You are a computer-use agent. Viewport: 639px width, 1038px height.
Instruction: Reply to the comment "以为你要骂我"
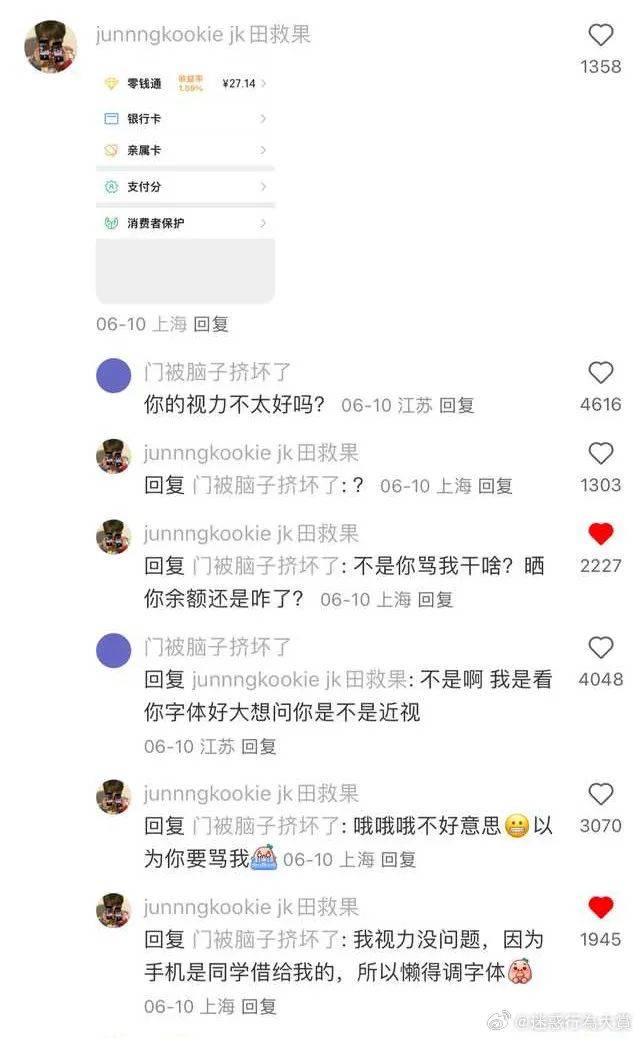[x=399, y=859]
